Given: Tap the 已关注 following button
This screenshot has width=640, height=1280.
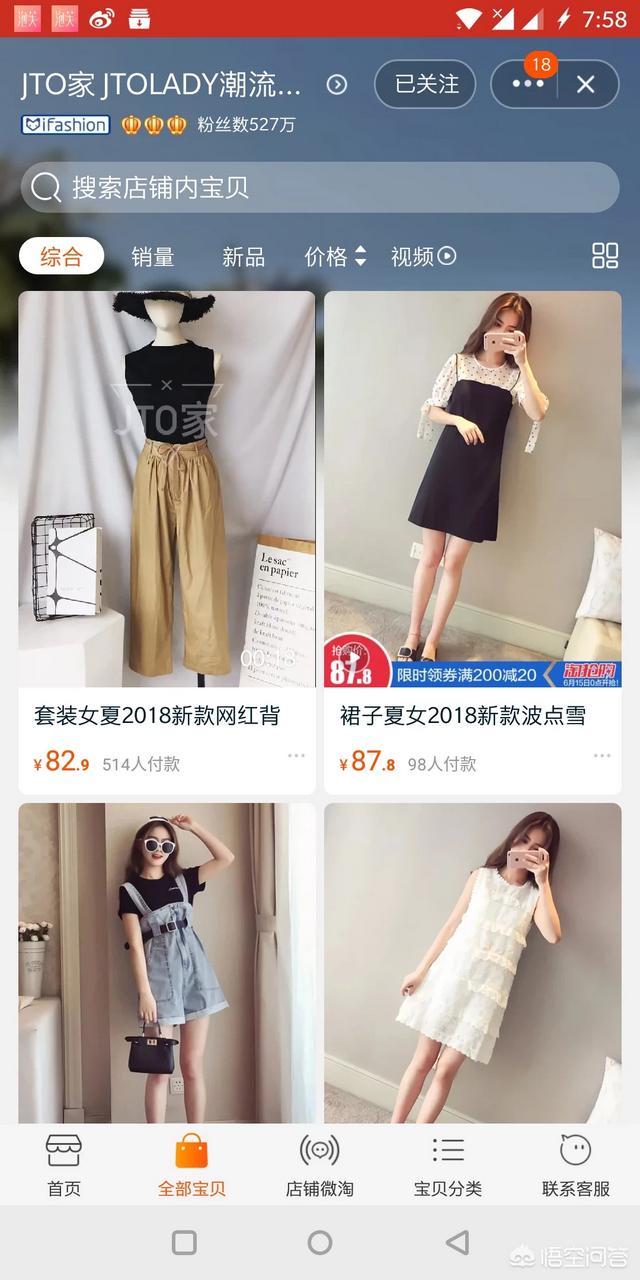Looking at the screenshot, I should [426, 84].
